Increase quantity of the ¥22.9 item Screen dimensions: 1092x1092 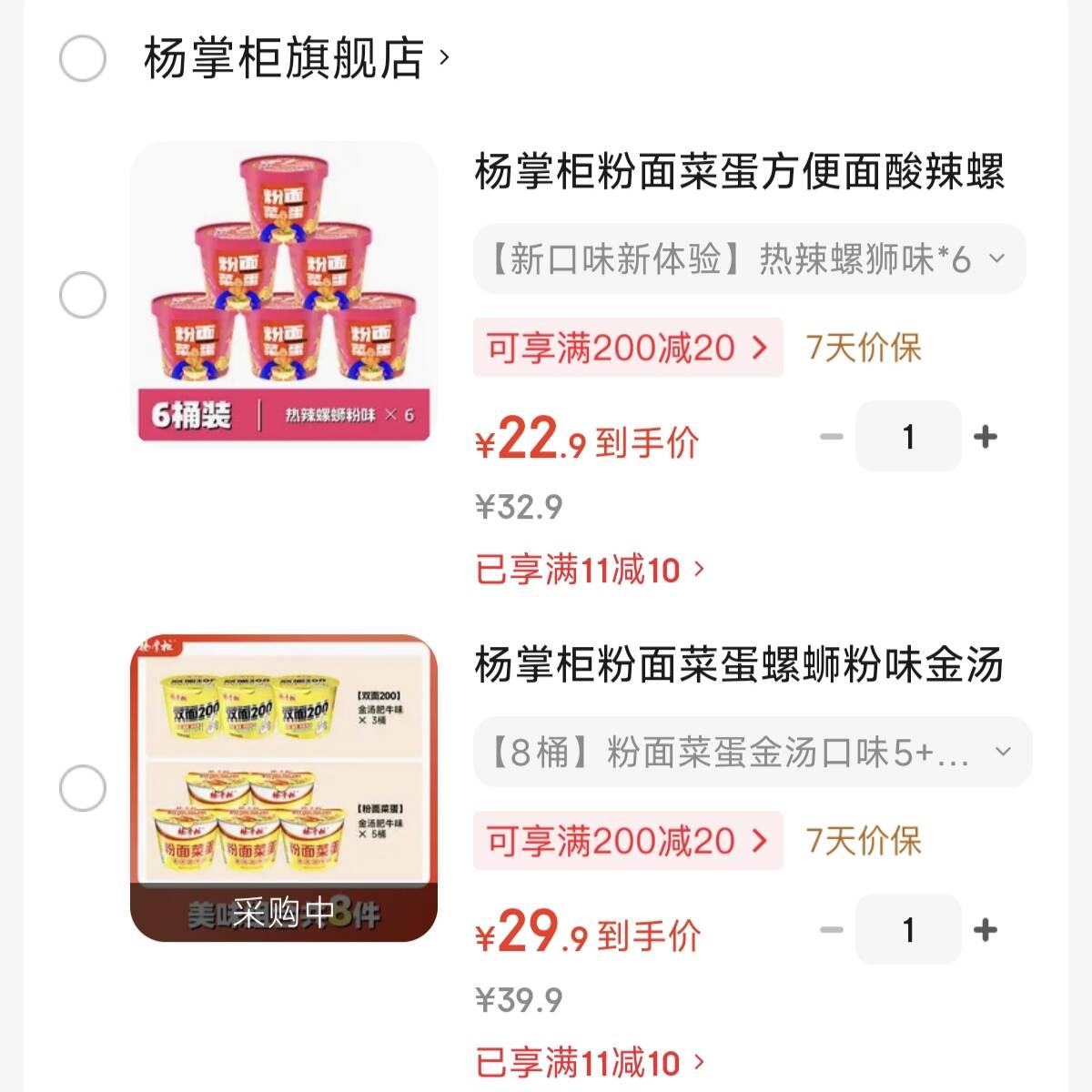coord(985,437)
